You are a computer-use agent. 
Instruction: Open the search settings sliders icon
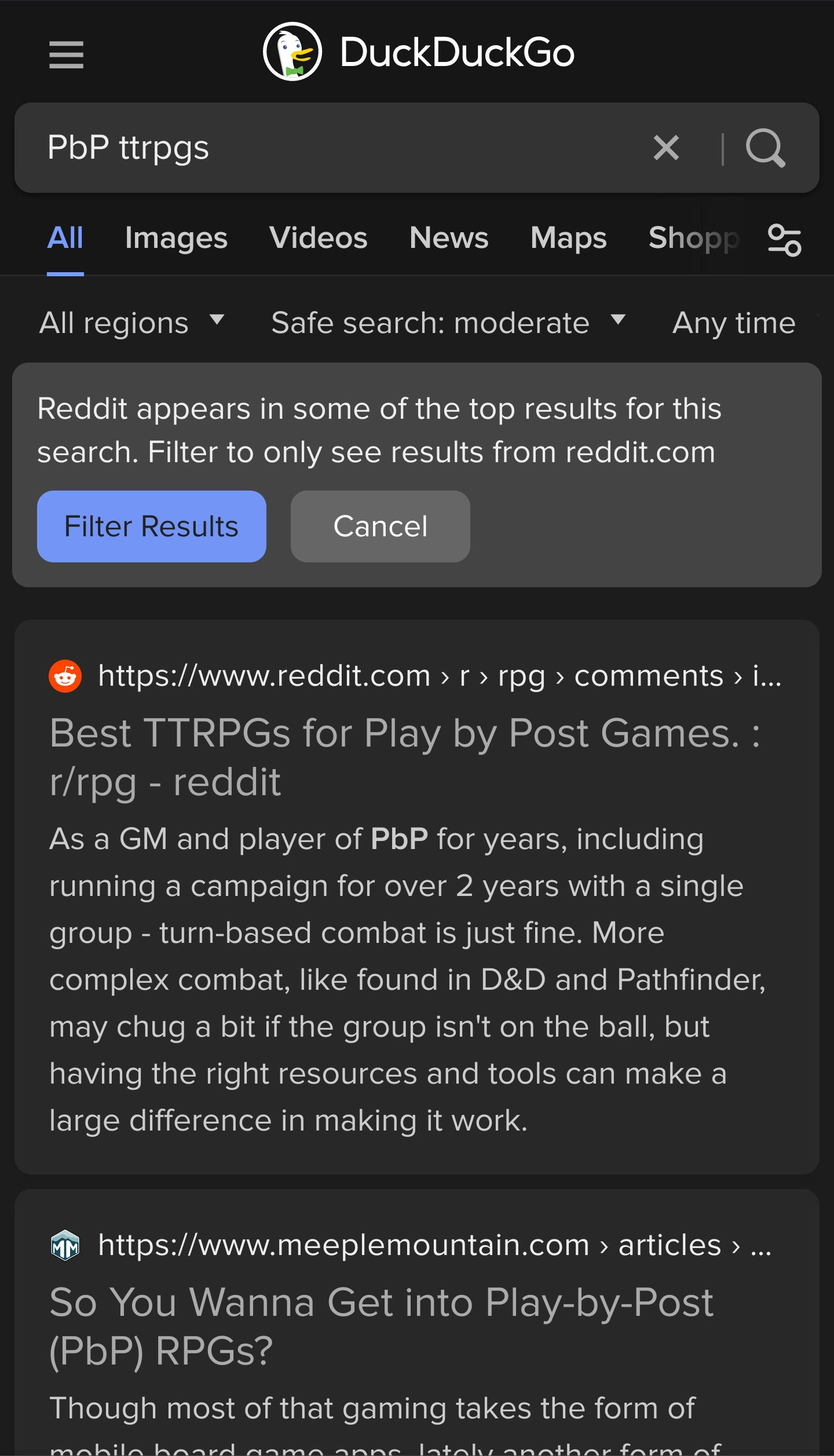tap(784, 240)
